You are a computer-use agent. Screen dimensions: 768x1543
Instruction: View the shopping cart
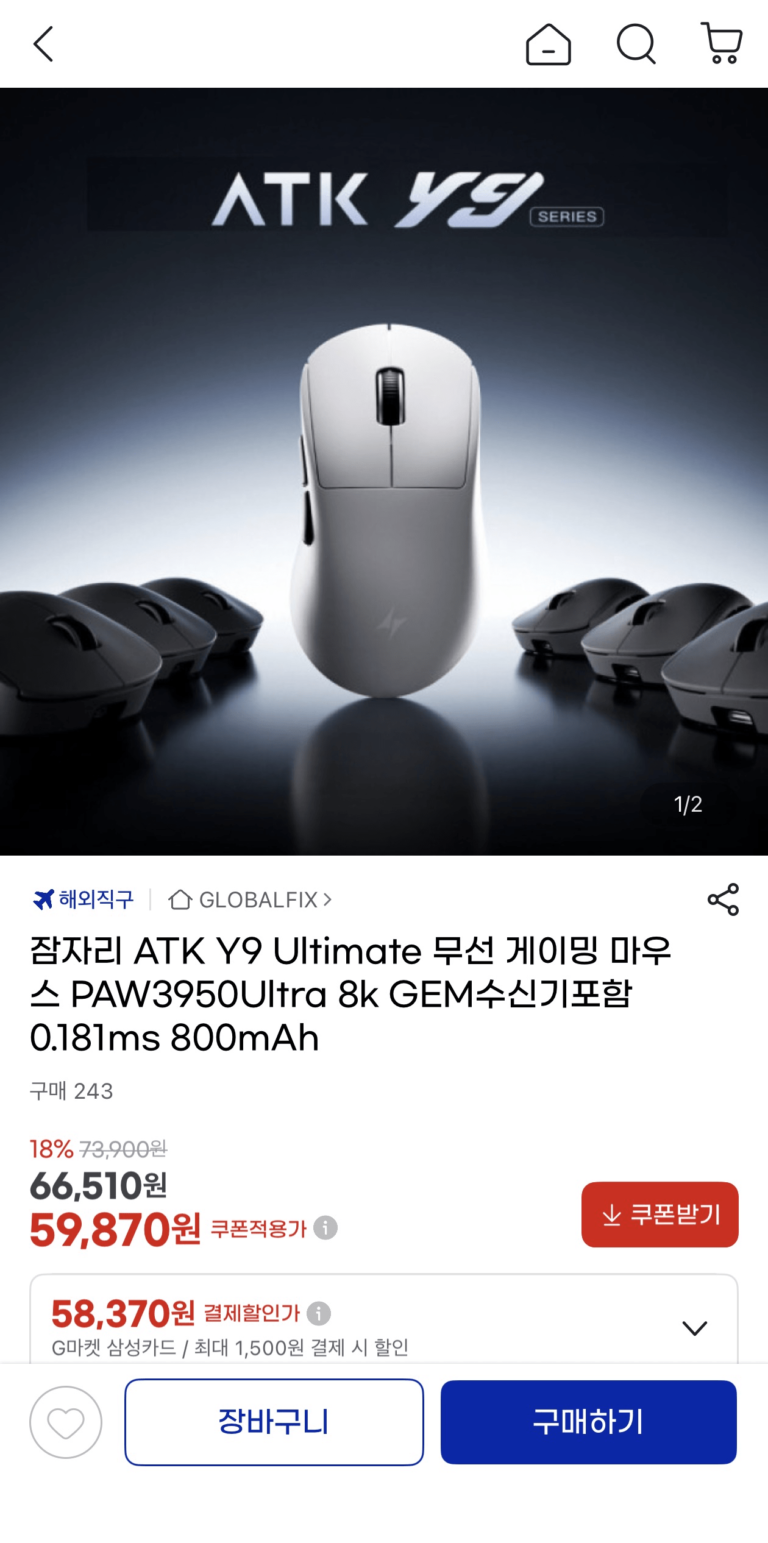721,44
